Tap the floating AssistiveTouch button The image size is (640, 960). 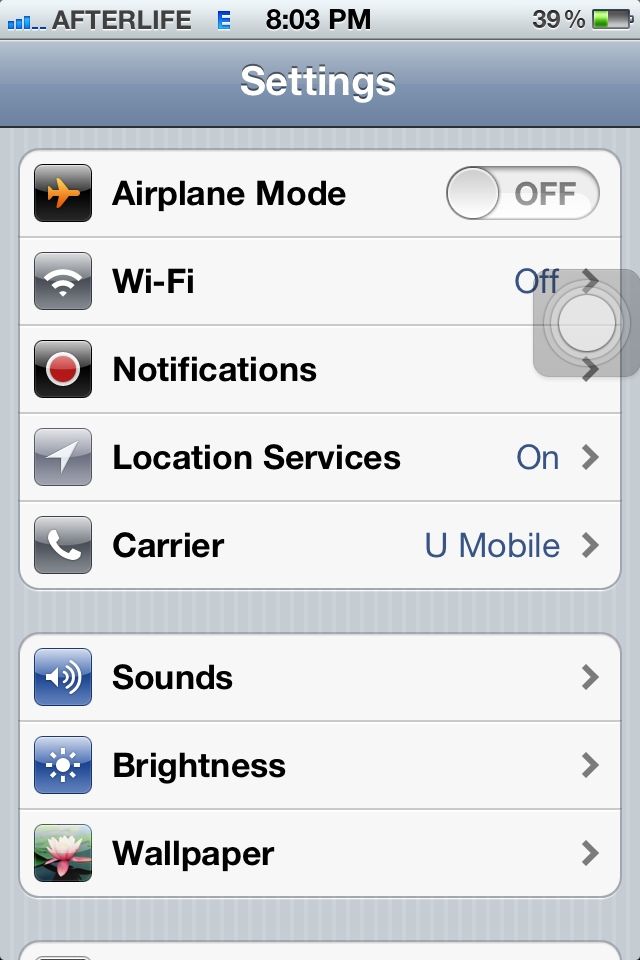tap(586, 323)
